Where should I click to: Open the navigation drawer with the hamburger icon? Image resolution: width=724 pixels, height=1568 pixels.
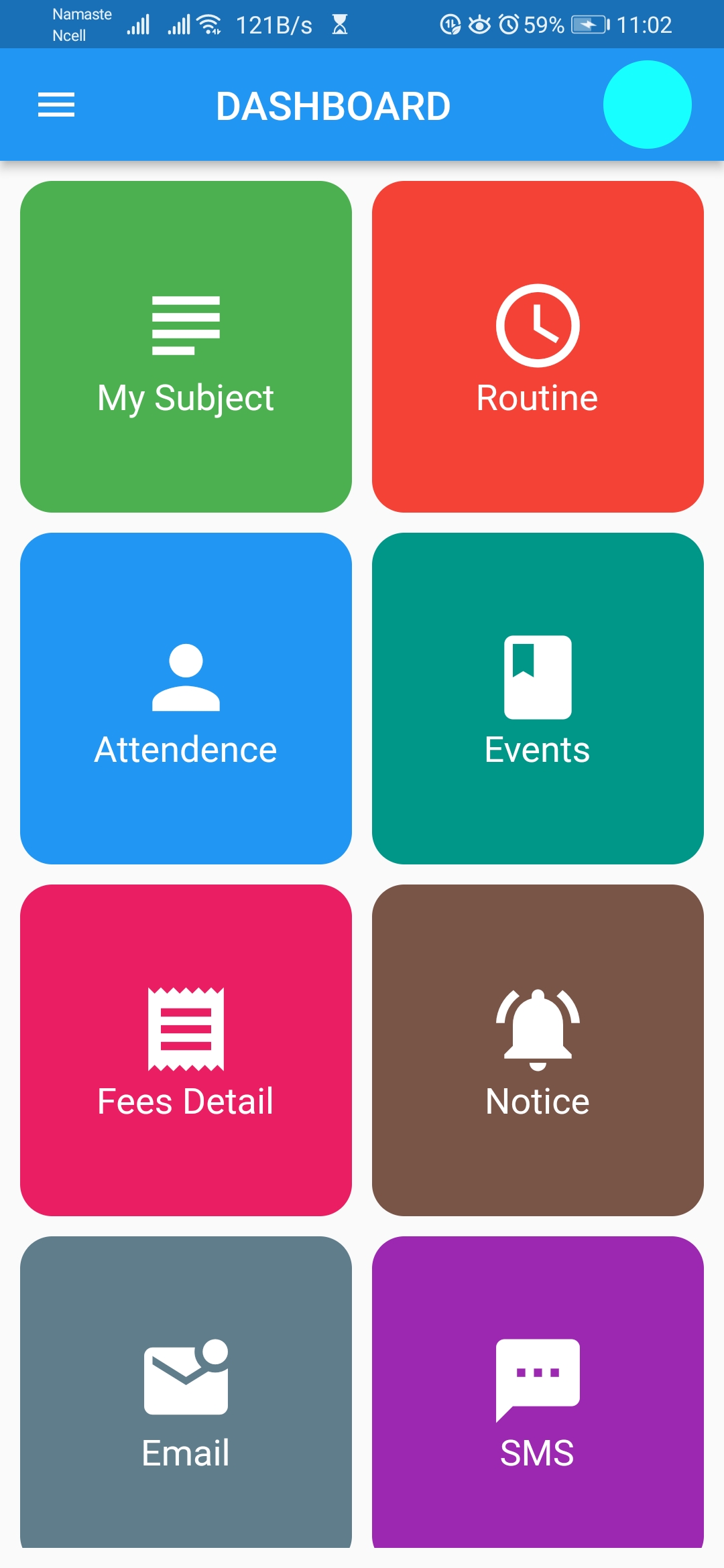[56, 105]
